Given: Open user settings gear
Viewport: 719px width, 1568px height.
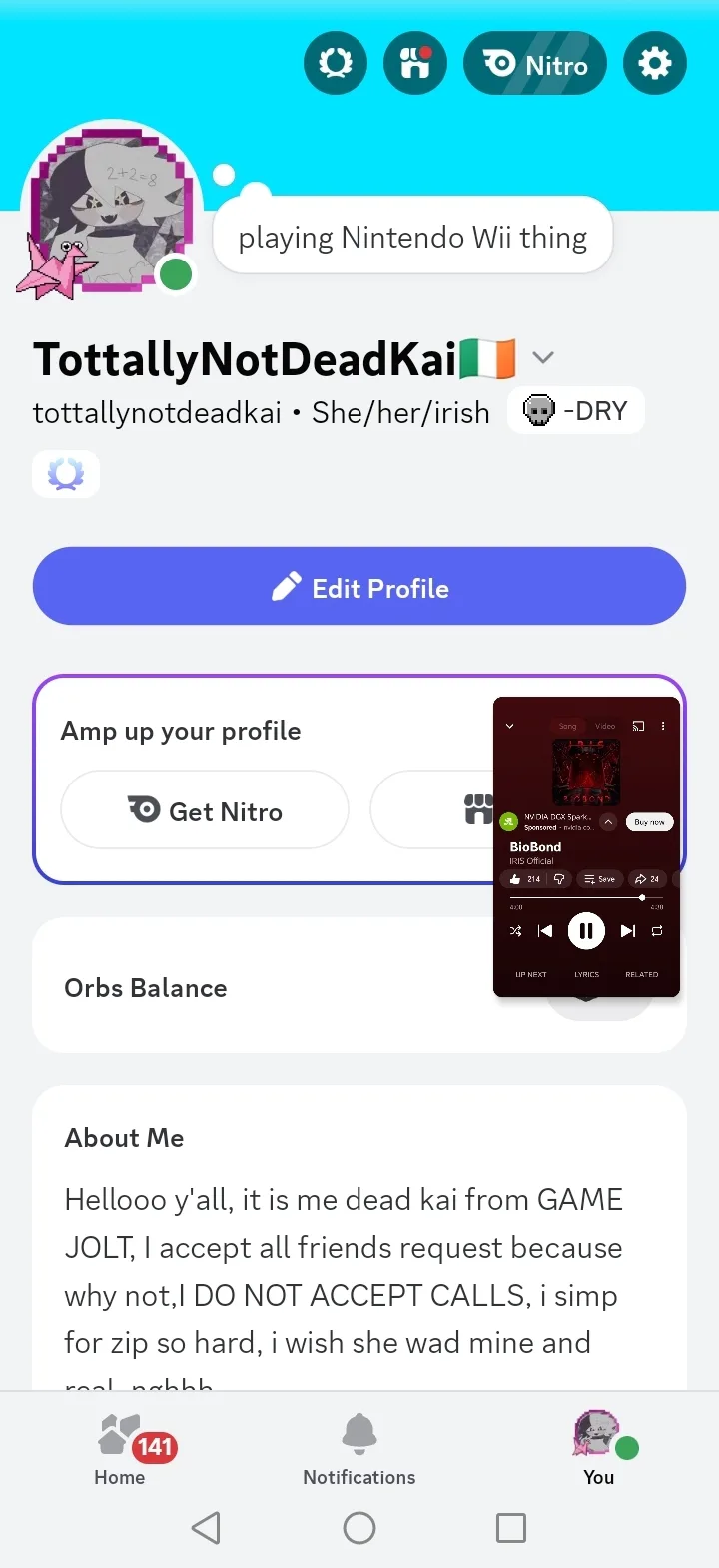Looking at the screenshot, I should pyautogui.click(x=655, y=64).
